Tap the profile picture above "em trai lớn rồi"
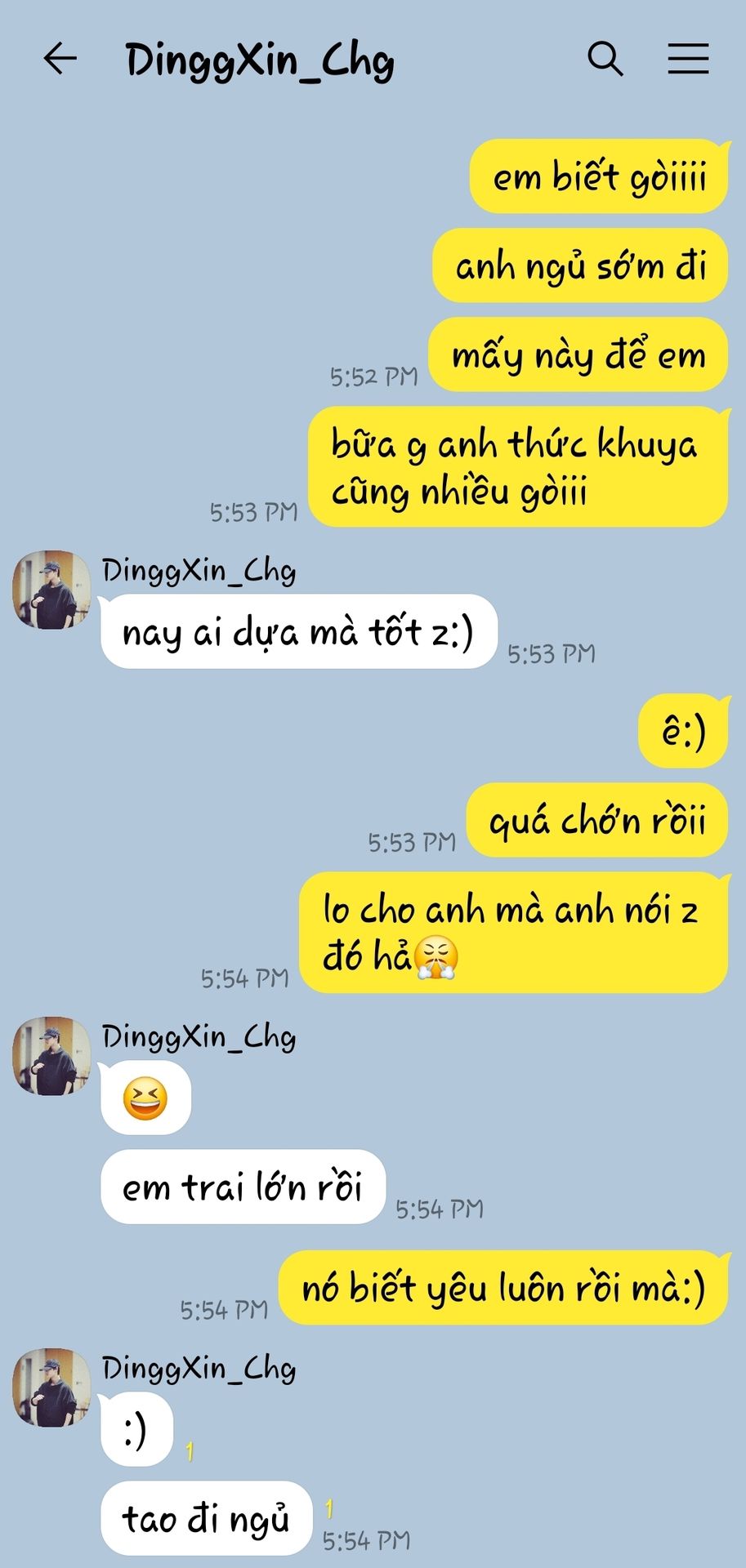The height and width of the screenshot is (1568, 746). click(51, 1055)
